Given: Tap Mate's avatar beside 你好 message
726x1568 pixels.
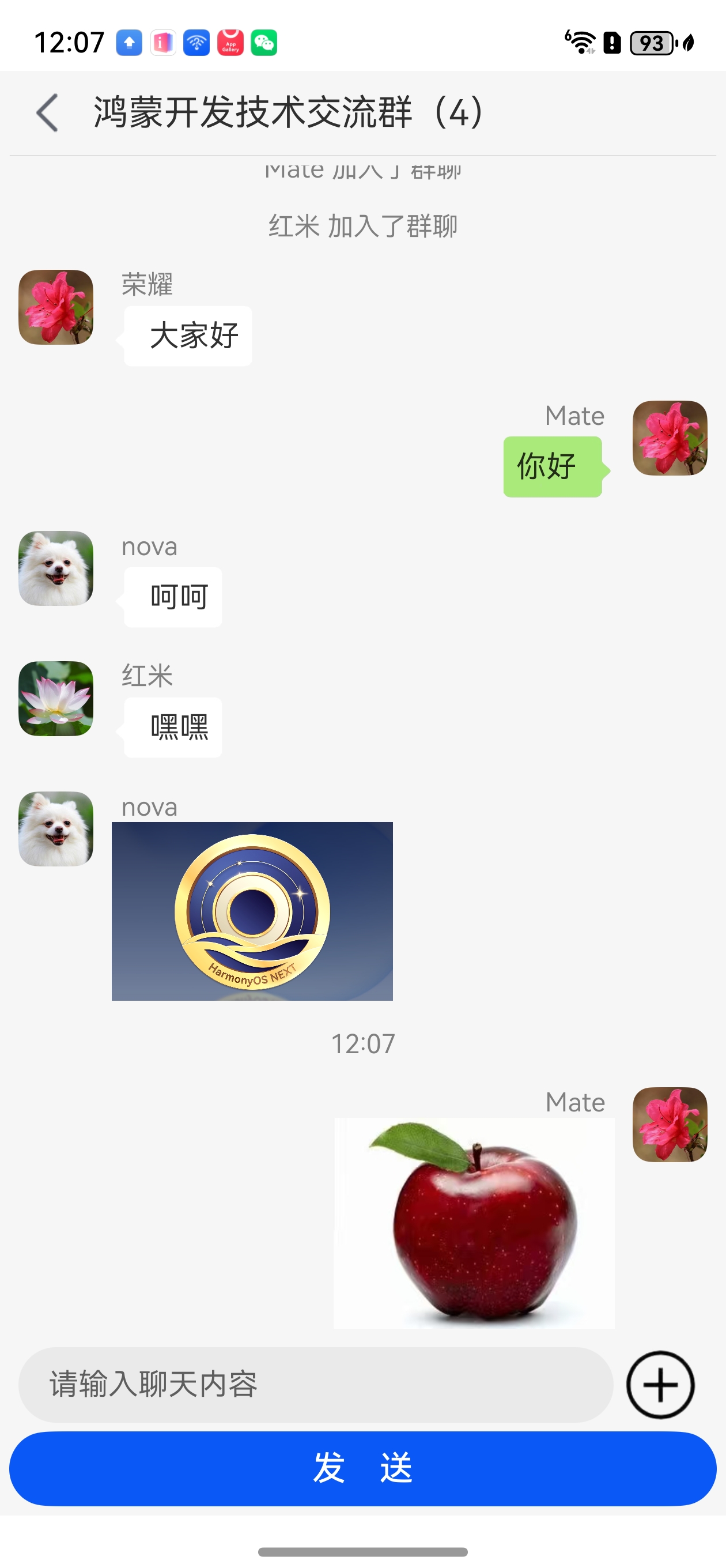Looking at the screenshot, I should click(x=670, y=438).
